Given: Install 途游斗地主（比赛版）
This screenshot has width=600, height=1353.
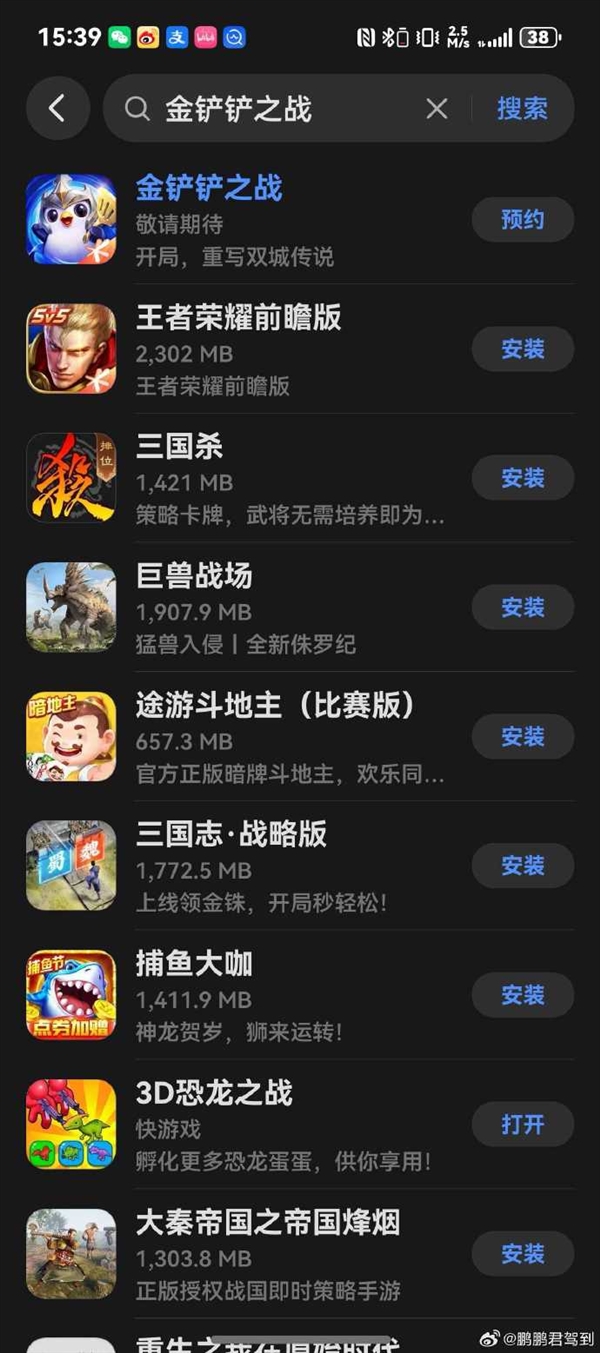Looking at the screenshot, I should click(x=522, y=737).
